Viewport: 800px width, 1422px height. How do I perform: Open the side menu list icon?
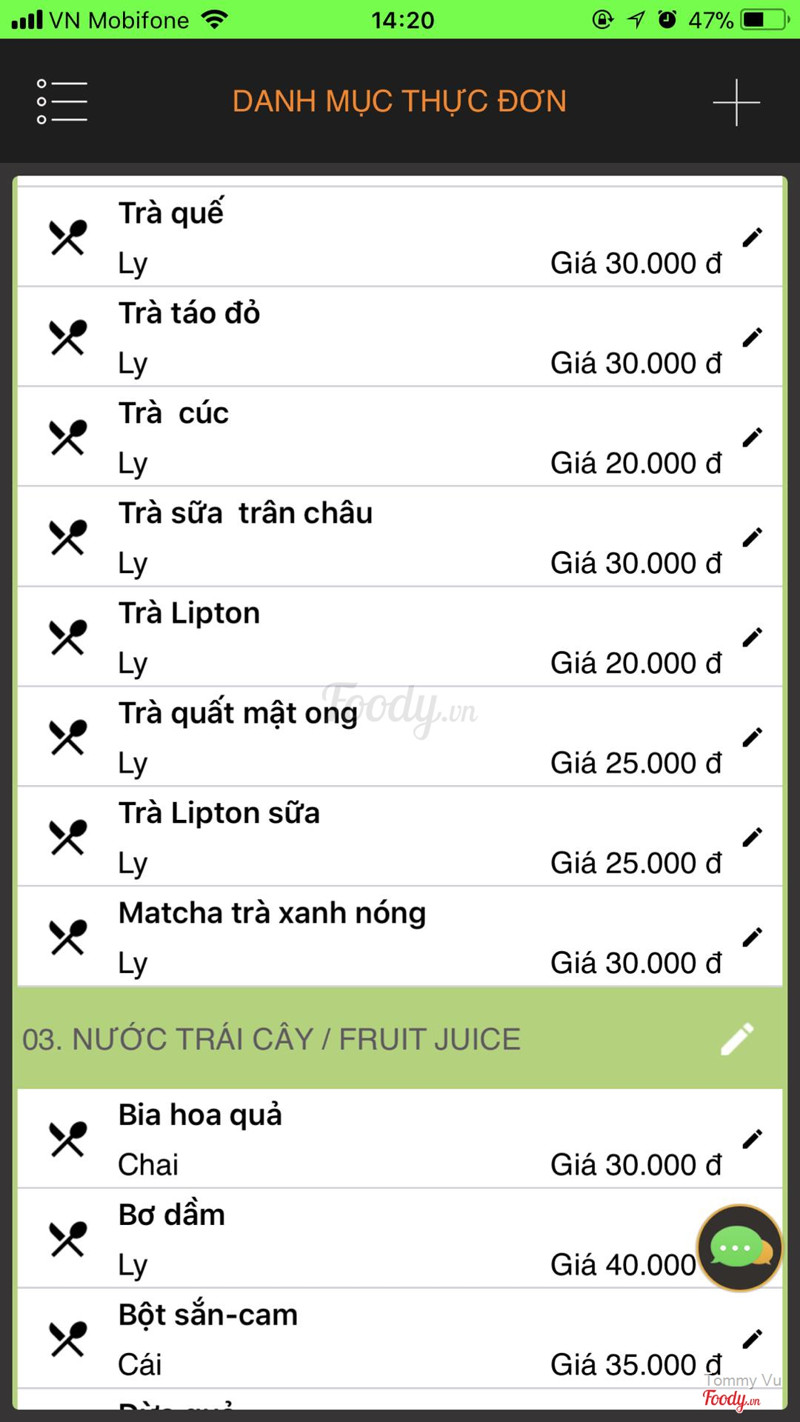[x=62, y=102]
